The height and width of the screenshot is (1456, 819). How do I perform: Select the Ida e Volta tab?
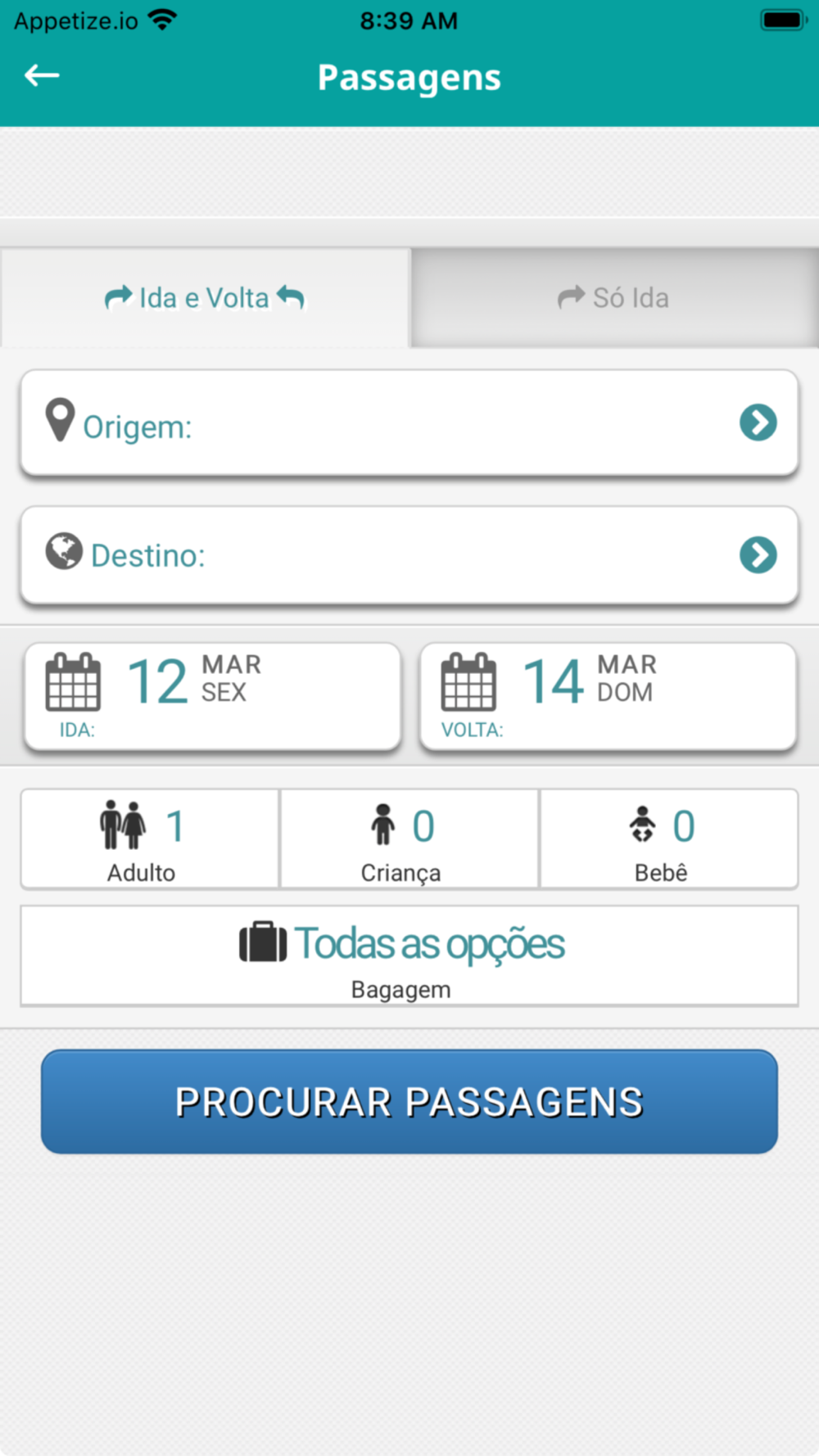point(205,298)
